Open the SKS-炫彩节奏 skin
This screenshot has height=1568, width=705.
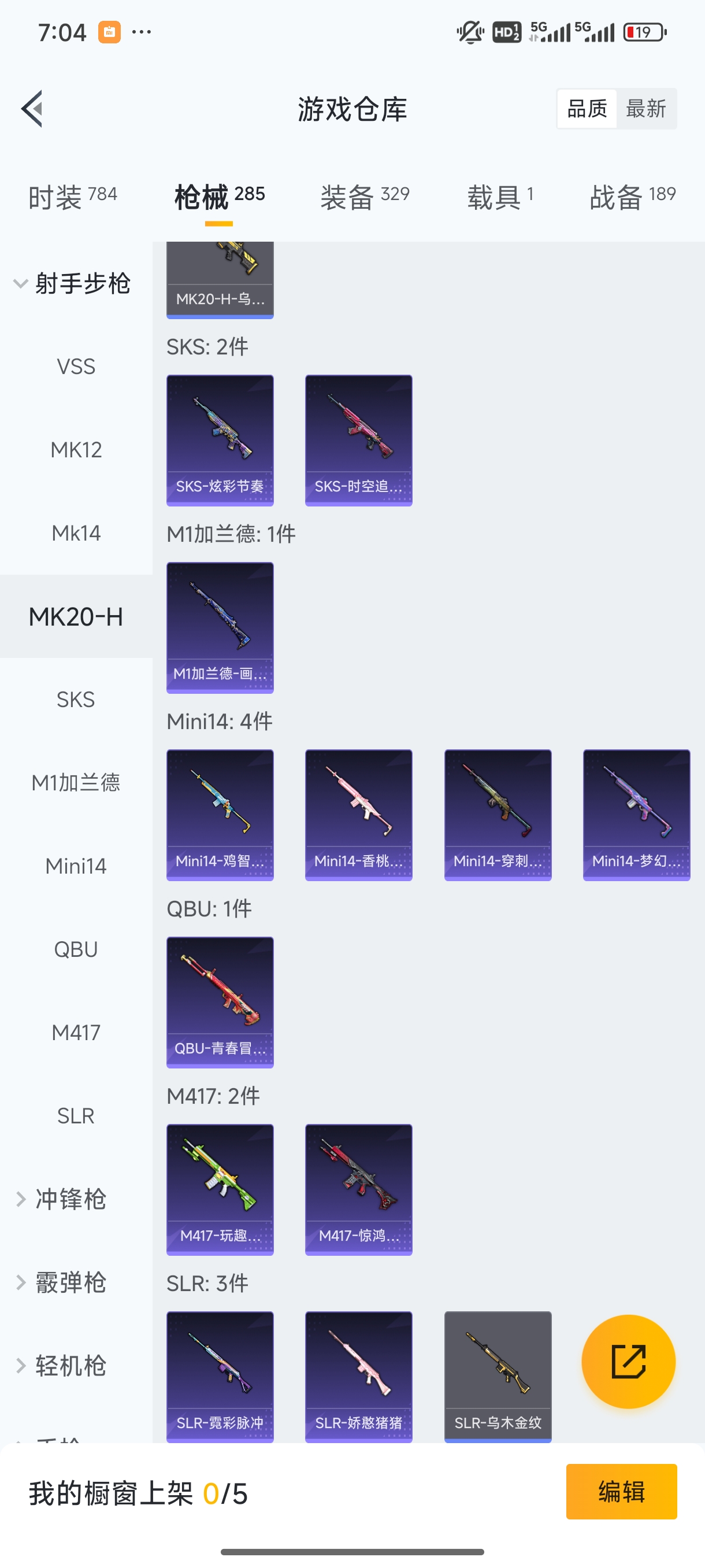(x=220, y=440)
